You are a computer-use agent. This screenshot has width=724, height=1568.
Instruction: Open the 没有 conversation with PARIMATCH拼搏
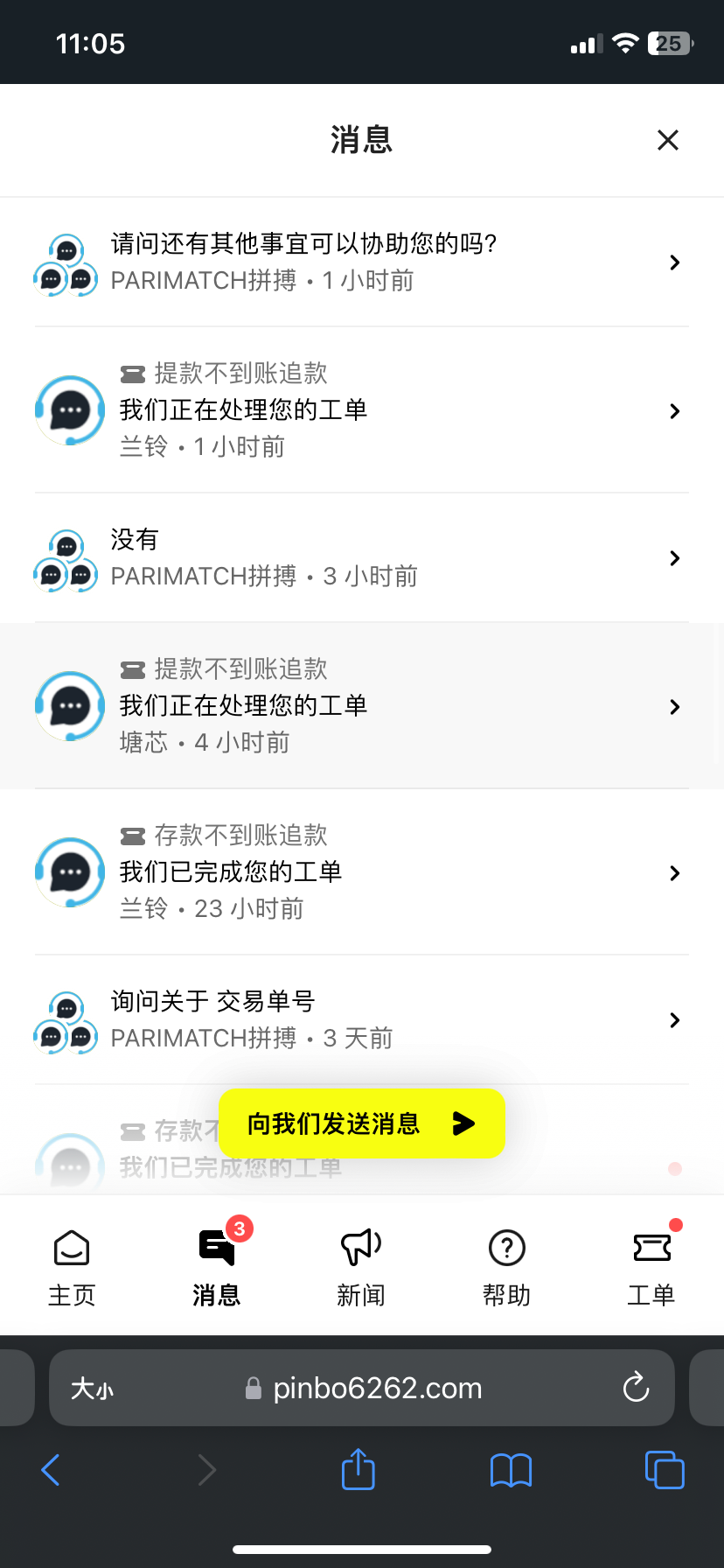362,557
